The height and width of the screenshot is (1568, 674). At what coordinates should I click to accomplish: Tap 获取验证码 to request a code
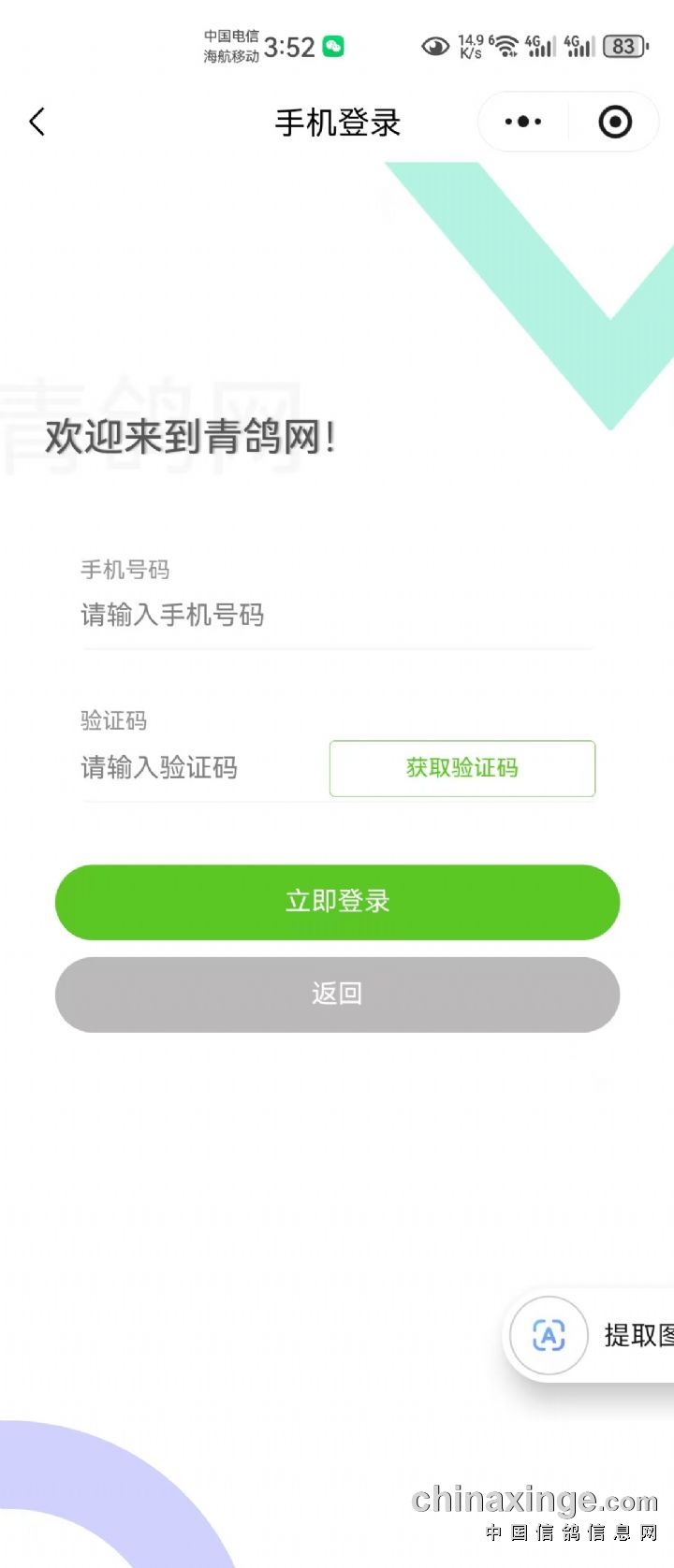point(462,768)
